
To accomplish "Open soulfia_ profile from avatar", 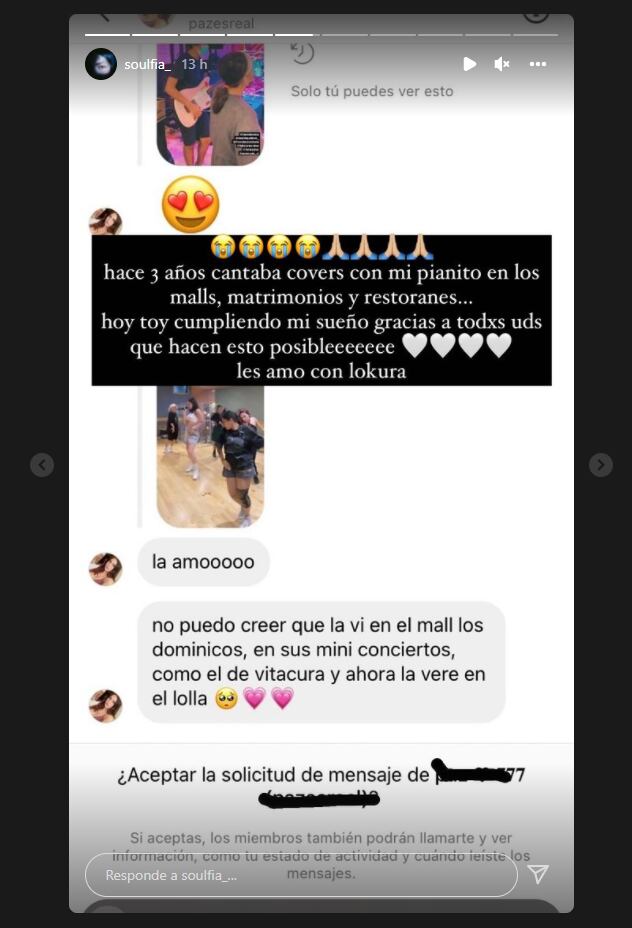I will (101, 64).
